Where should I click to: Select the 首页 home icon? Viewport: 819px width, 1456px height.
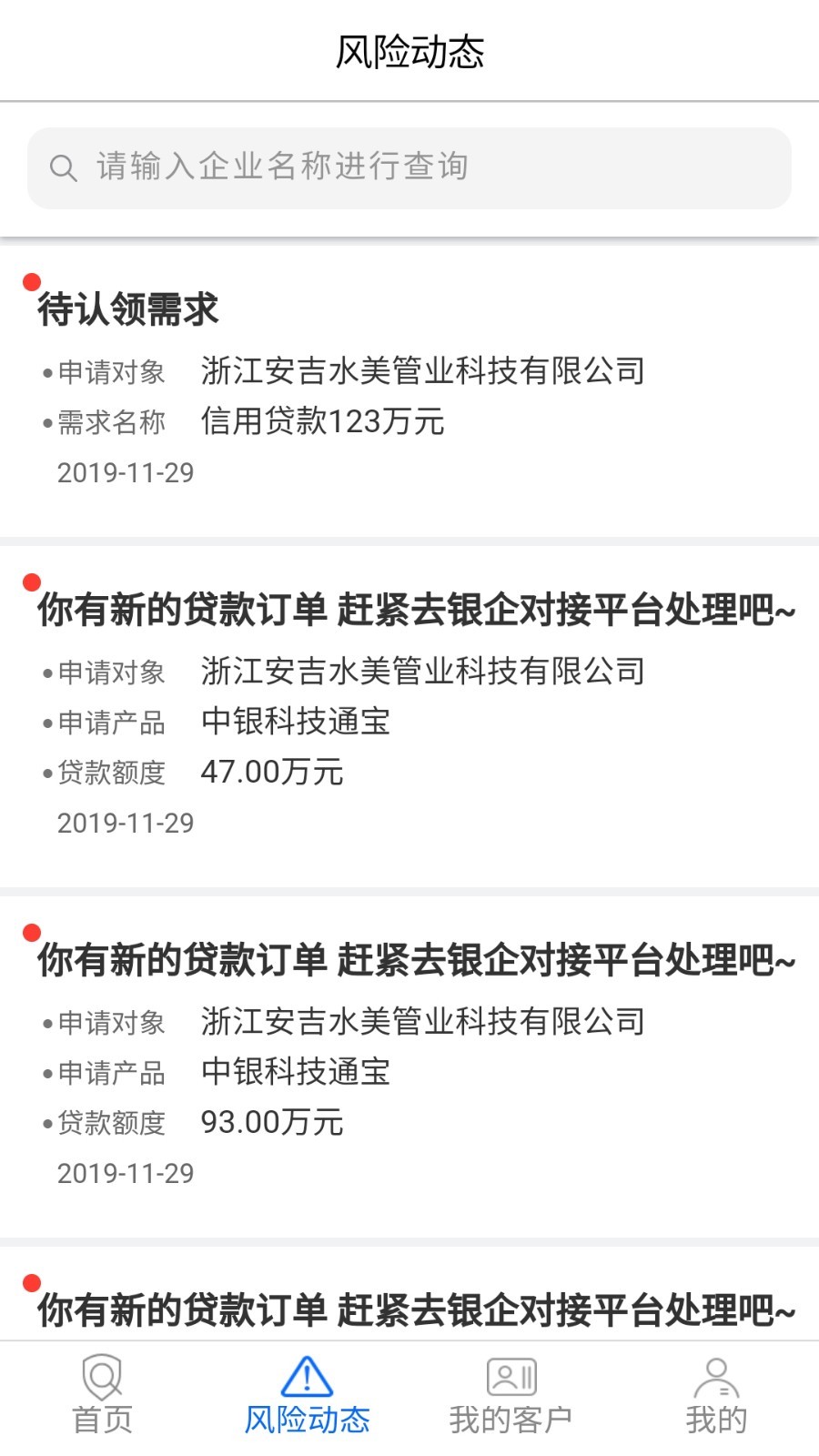tap(103, 1377)
